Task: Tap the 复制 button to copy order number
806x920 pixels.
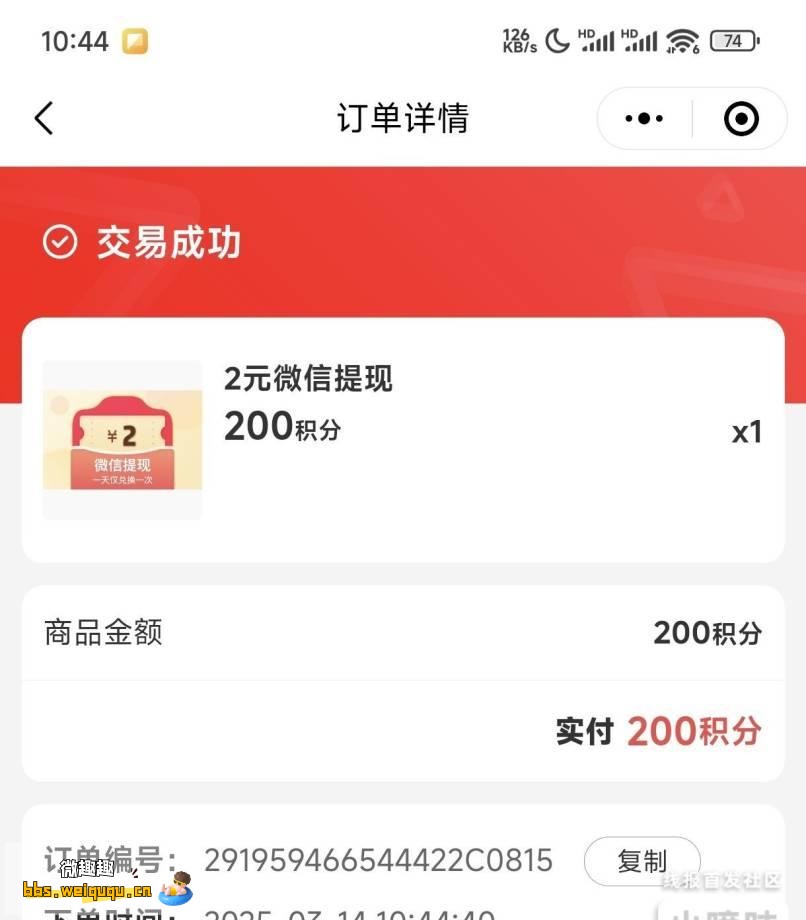Action: (641, 861)
